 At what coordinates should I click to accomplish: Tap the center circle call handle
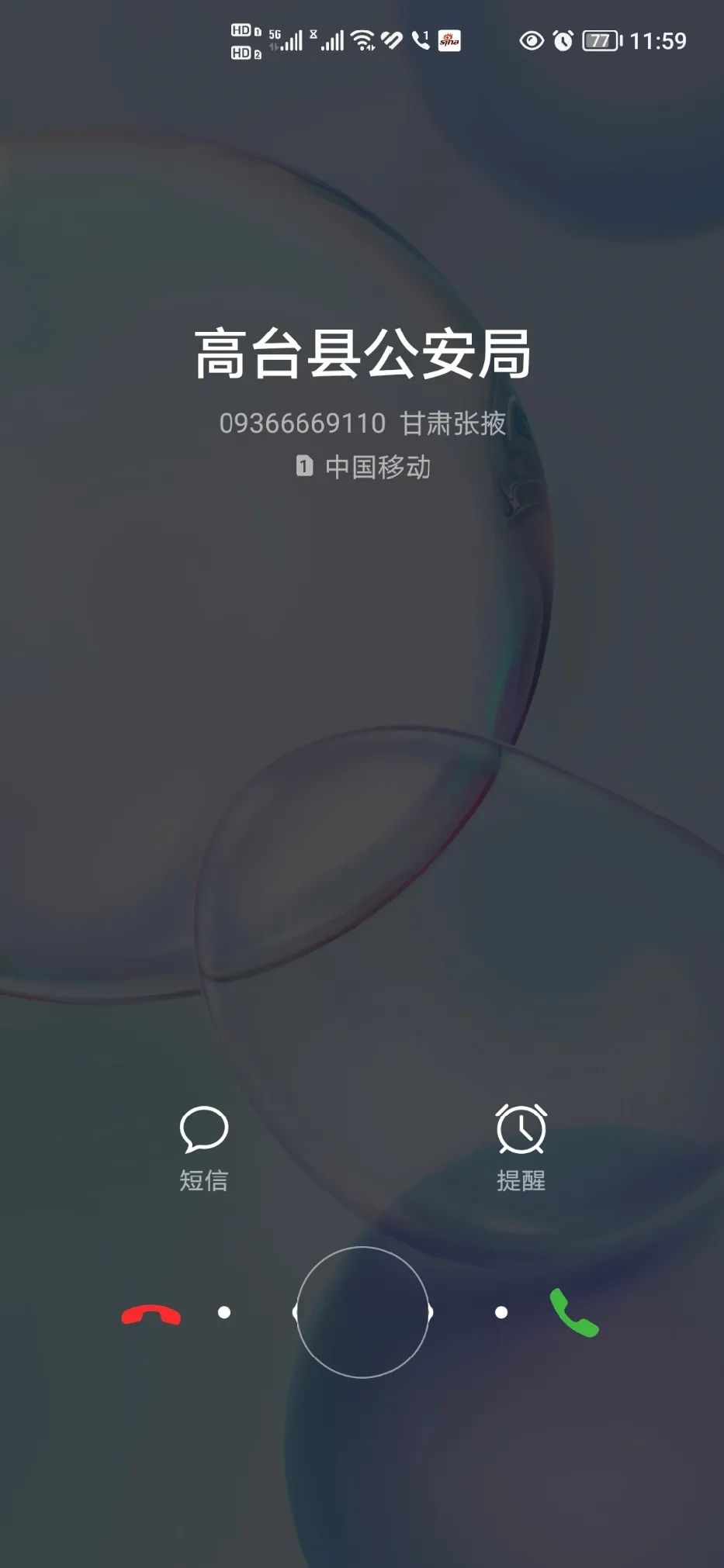362,1312
